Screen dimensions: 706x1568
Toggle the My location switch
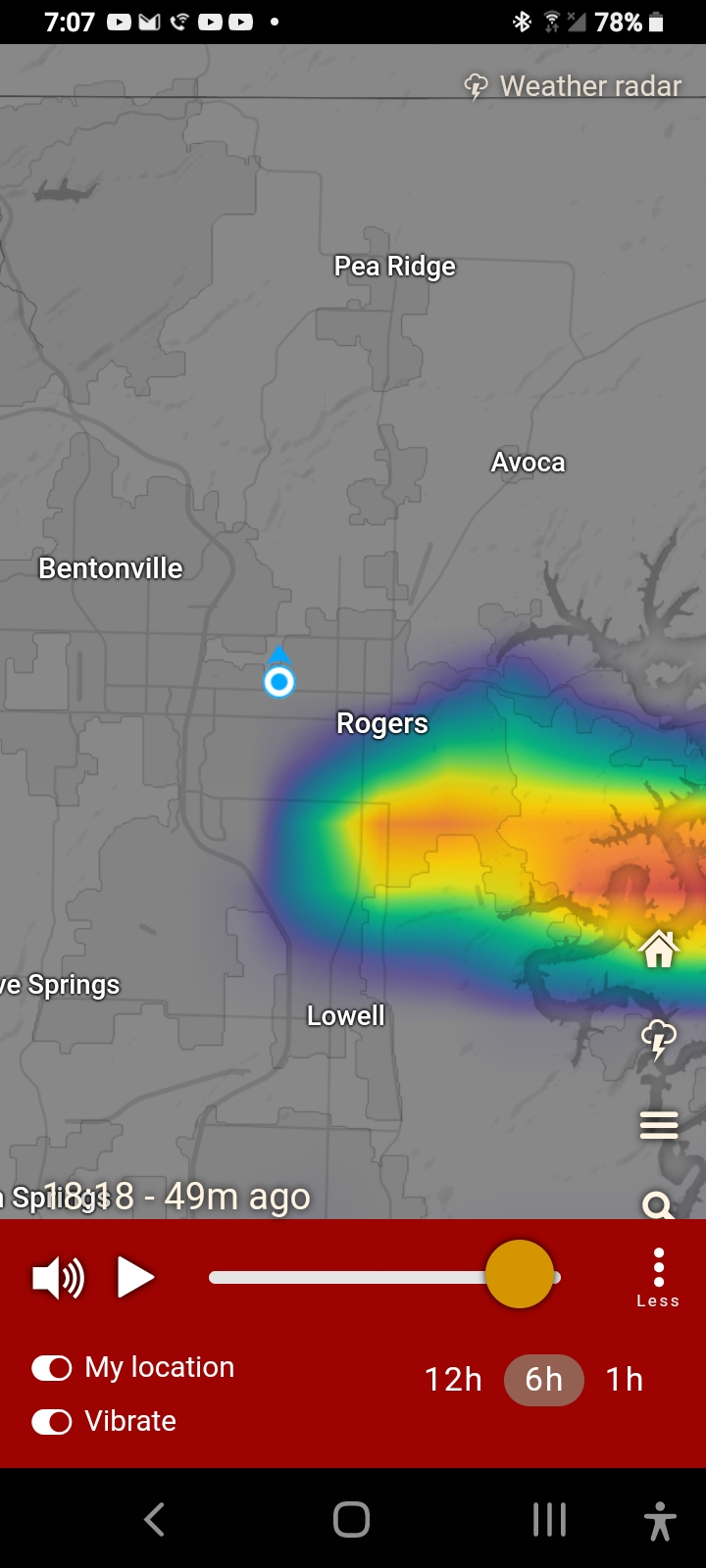(x=52, y=1368)
